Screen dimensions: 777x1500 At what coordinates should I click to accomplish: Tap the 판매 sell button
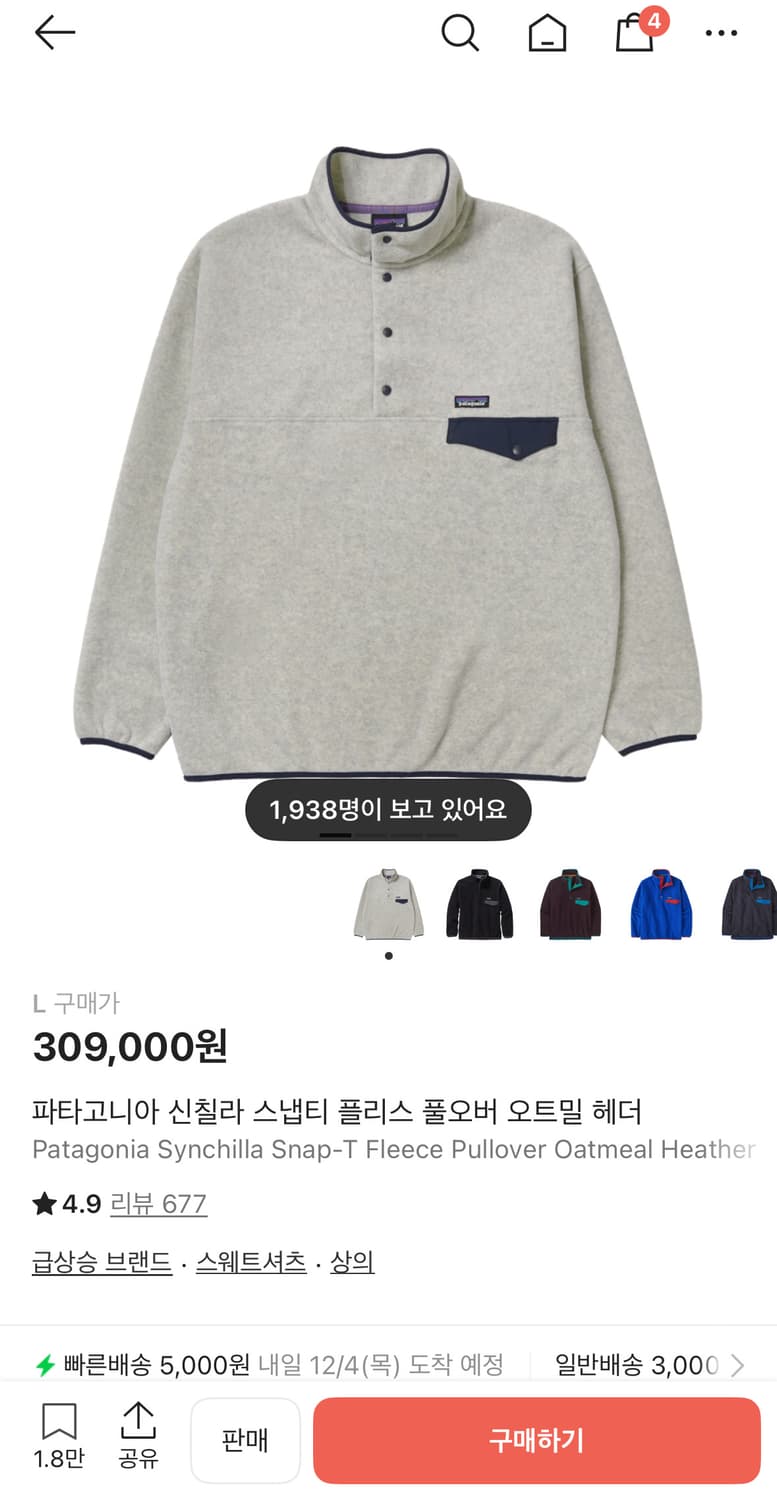click(245, 1439)
